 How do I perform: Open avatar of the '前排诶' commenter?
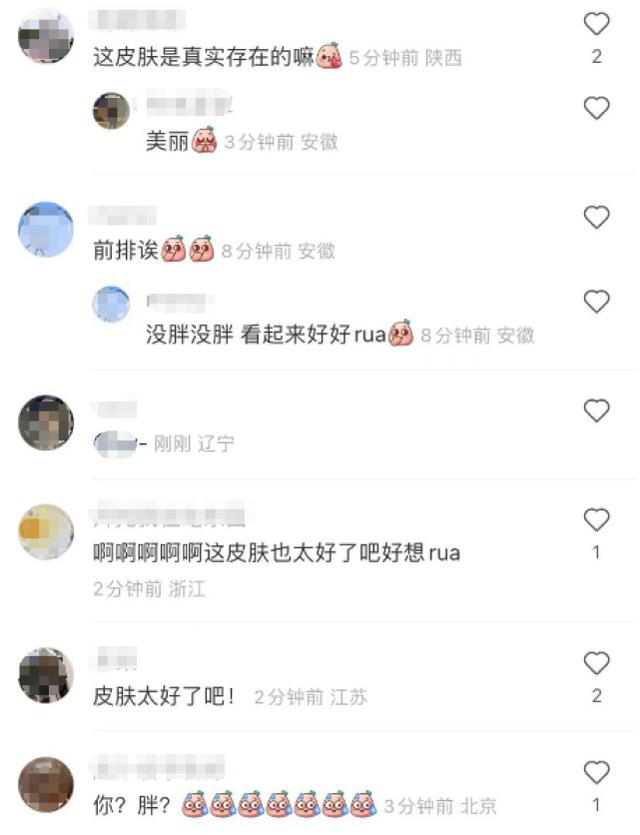pos(46,229)
